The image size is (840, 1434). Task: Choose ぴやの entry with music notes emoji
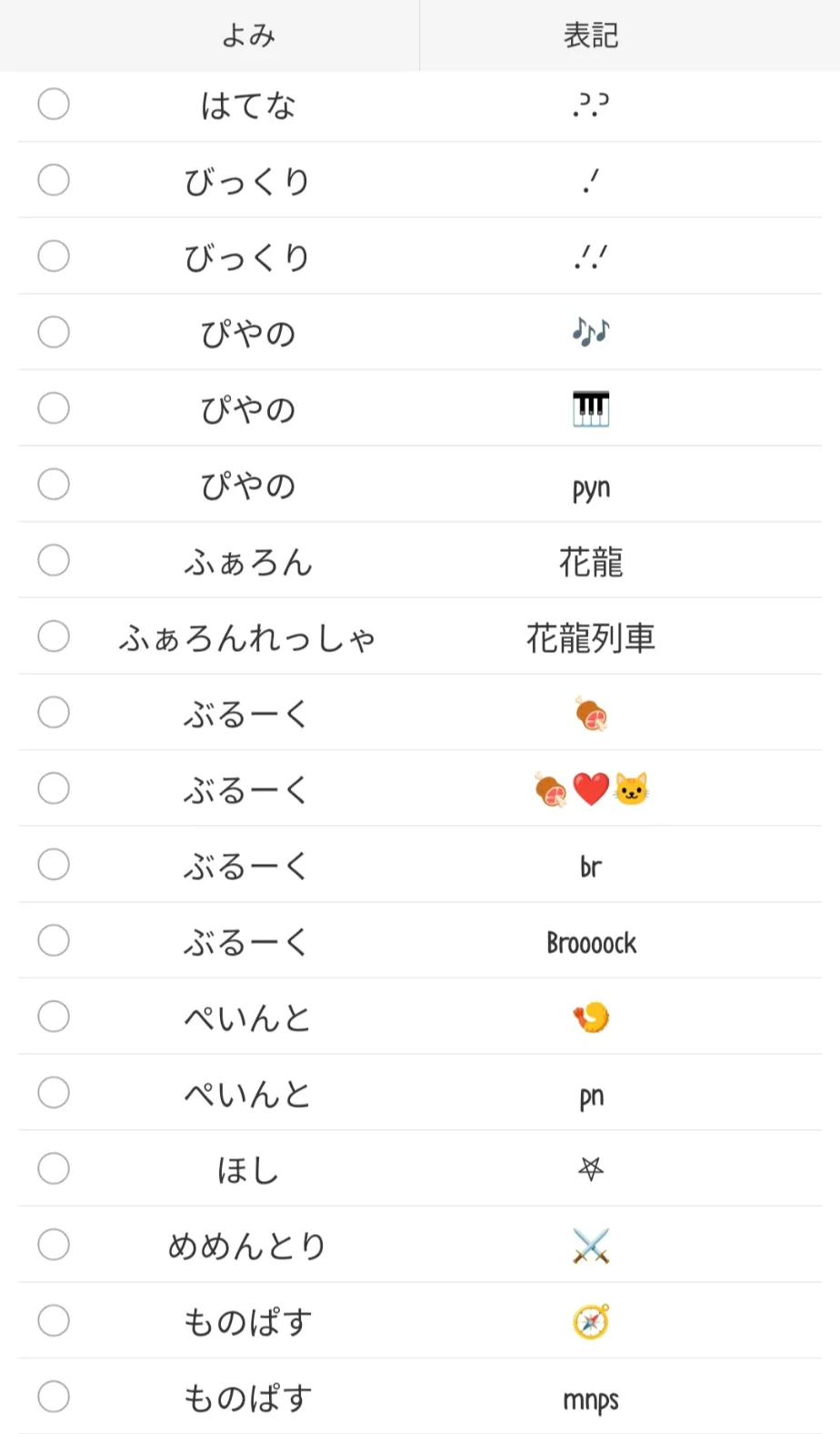tap(54, 332)
